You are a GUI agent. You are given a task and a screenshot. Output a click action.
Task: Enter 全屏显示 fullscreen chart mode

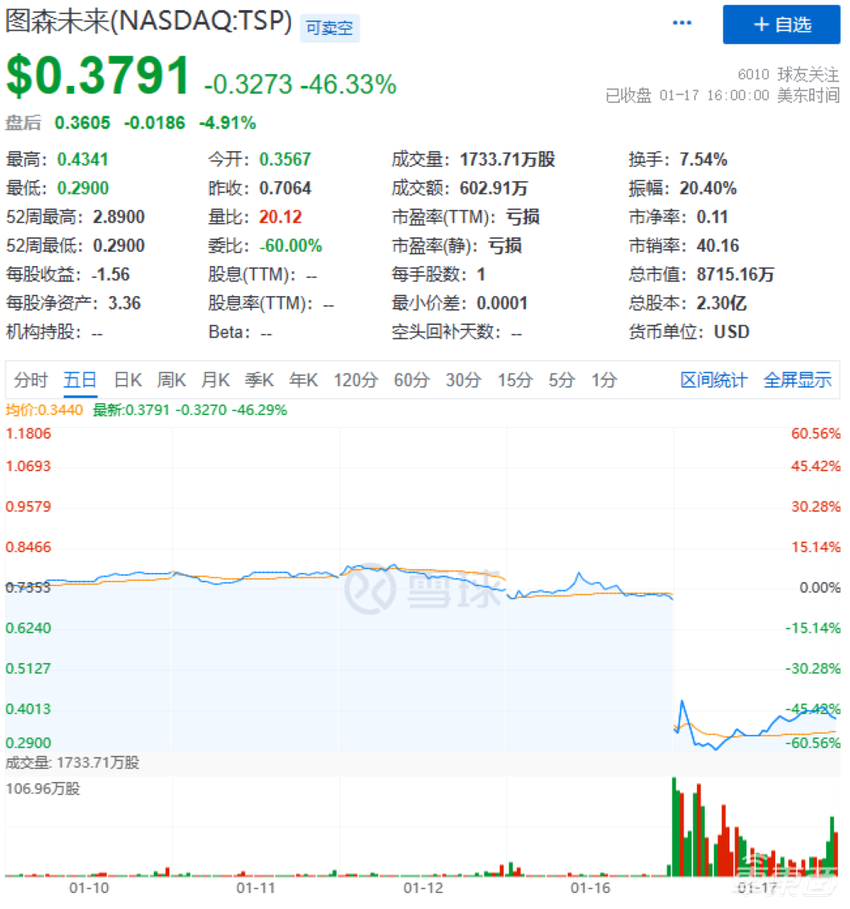point(797,380)
